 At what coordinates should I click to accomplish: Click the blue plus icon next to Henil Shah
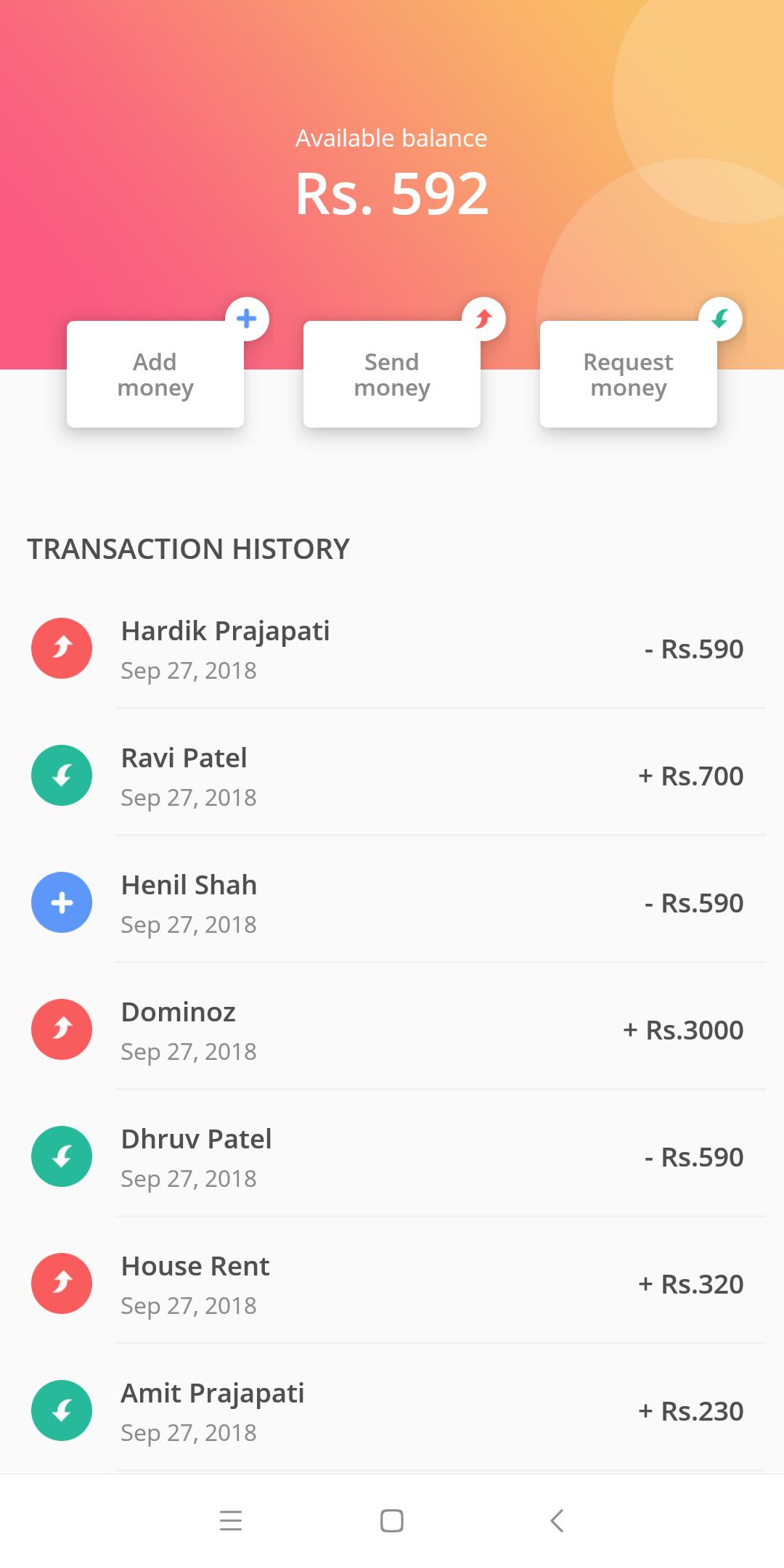pyautogui.click(x=62, y=902)
